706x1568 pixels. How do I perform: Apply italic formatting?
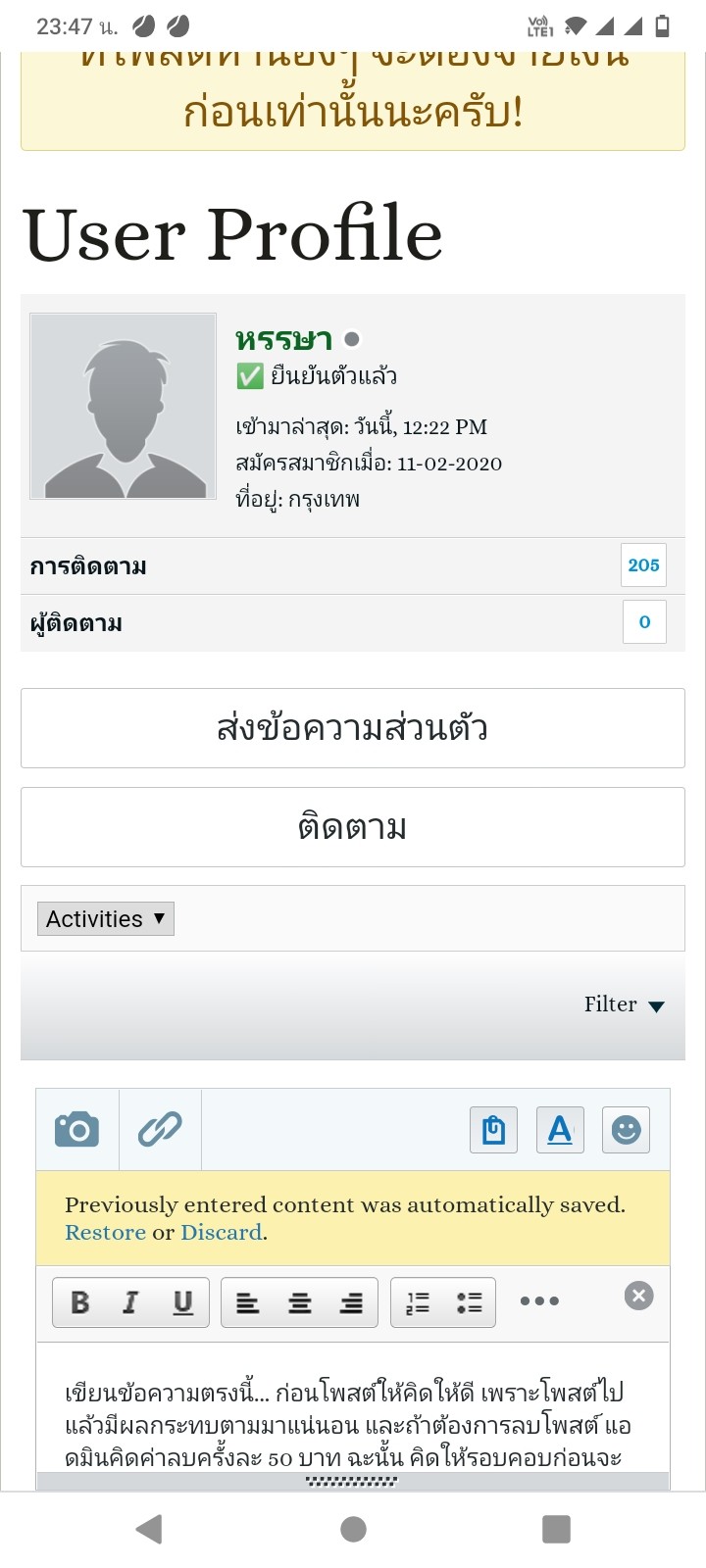coord(130,1302)
